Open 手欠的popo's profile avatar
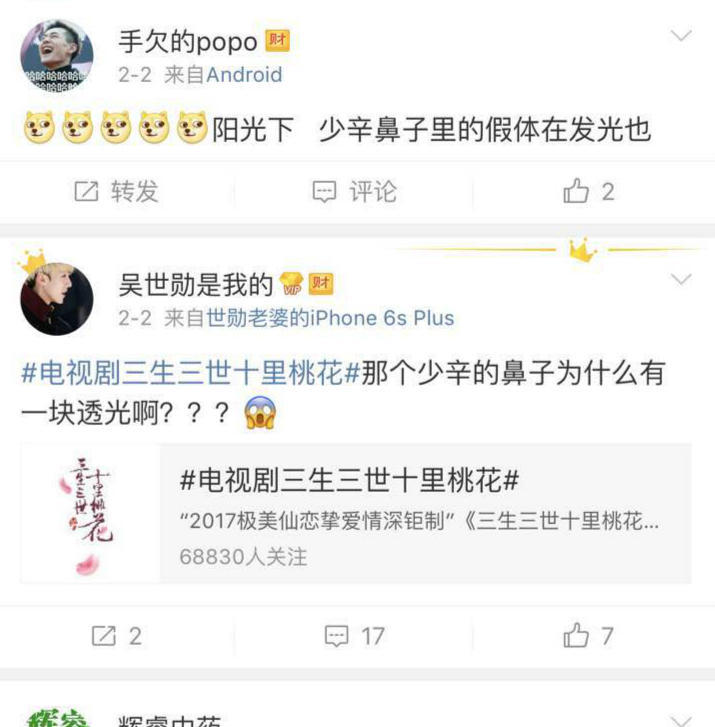This screenshot has height=727, width=715. tap(57, 57)
